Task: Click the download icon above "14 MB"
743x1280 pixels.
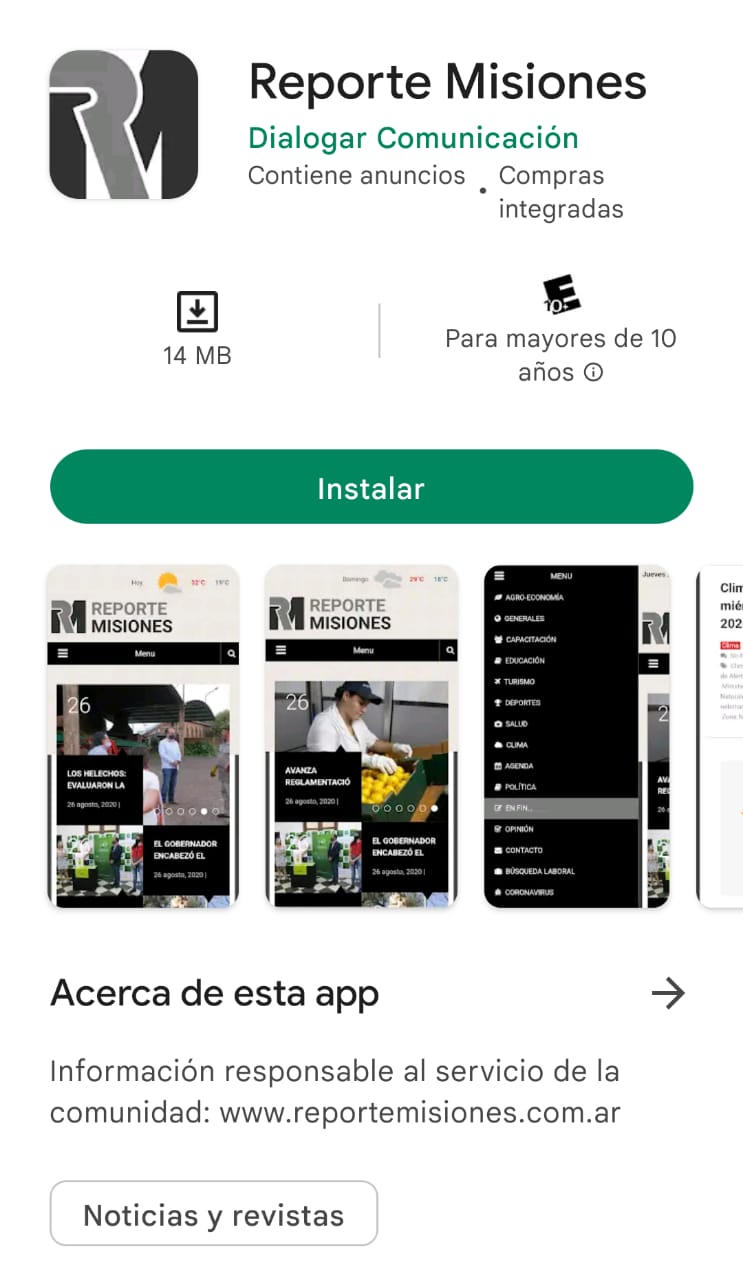Action: click(x=197, y=309)
